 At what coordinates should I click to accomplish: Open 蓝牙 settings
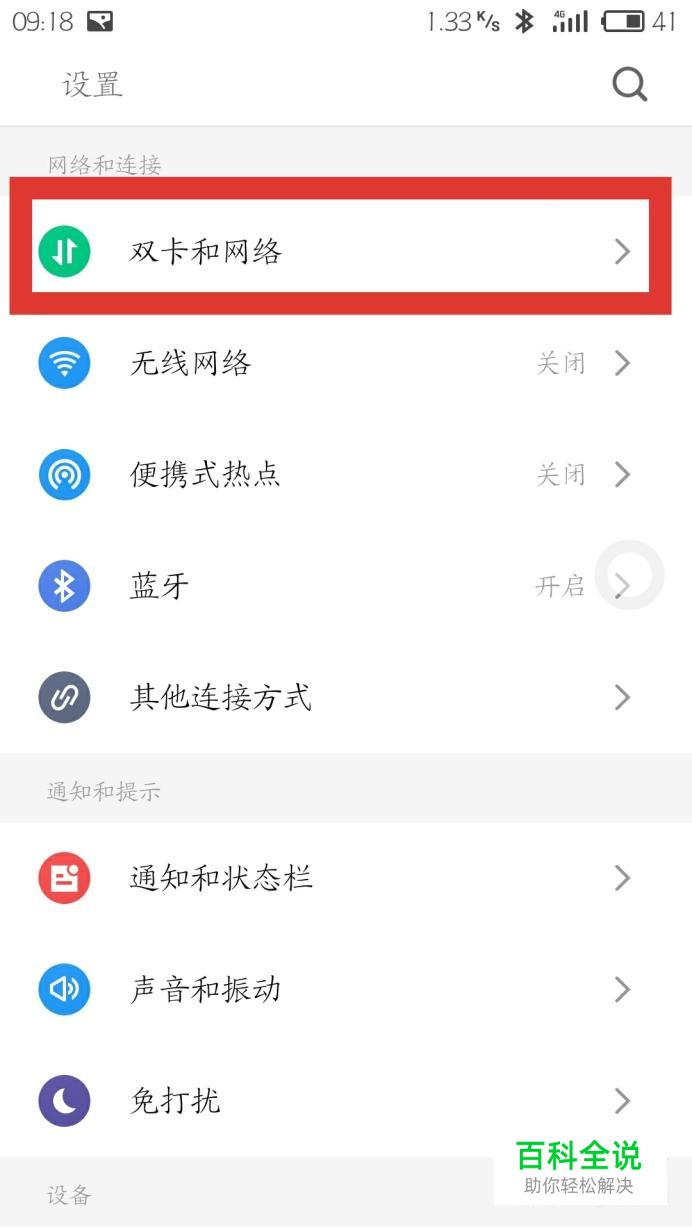click(x=340, y=586)
